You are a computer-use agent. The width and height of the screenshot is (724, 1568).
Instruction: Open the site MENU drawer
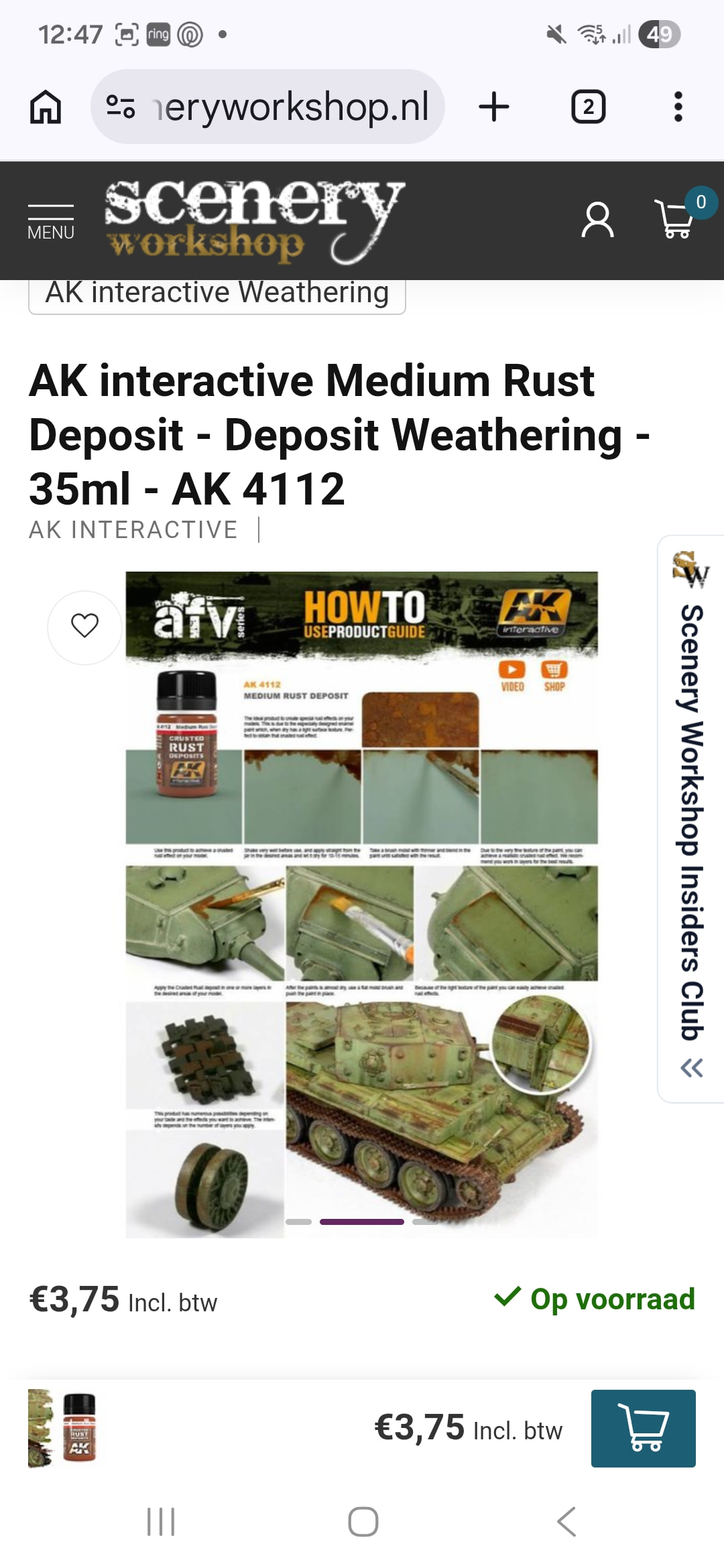tap(51, 222)
